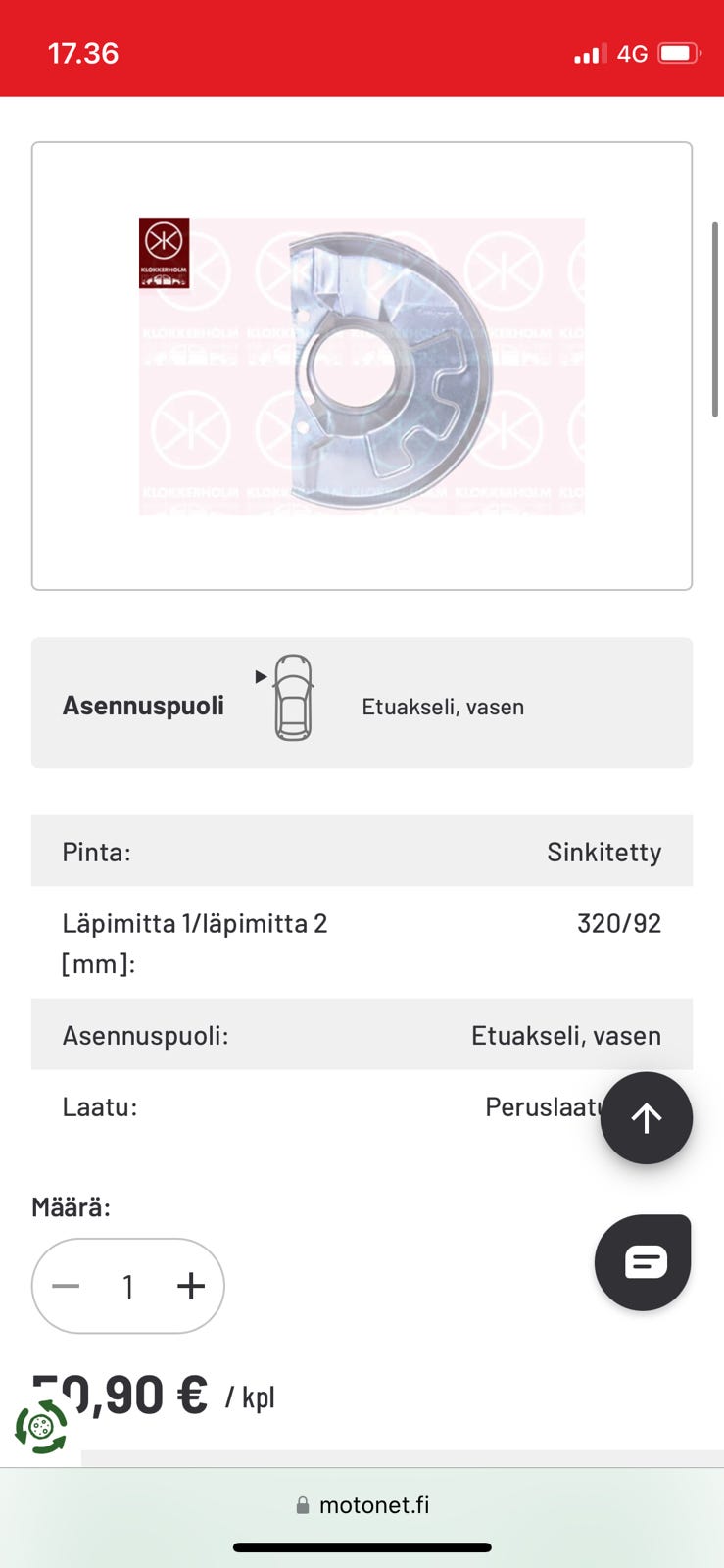724x1568 pixels.
Task: Open the motonet.fi address bar
Action: pyautogui.click(x=376, y=1505)
